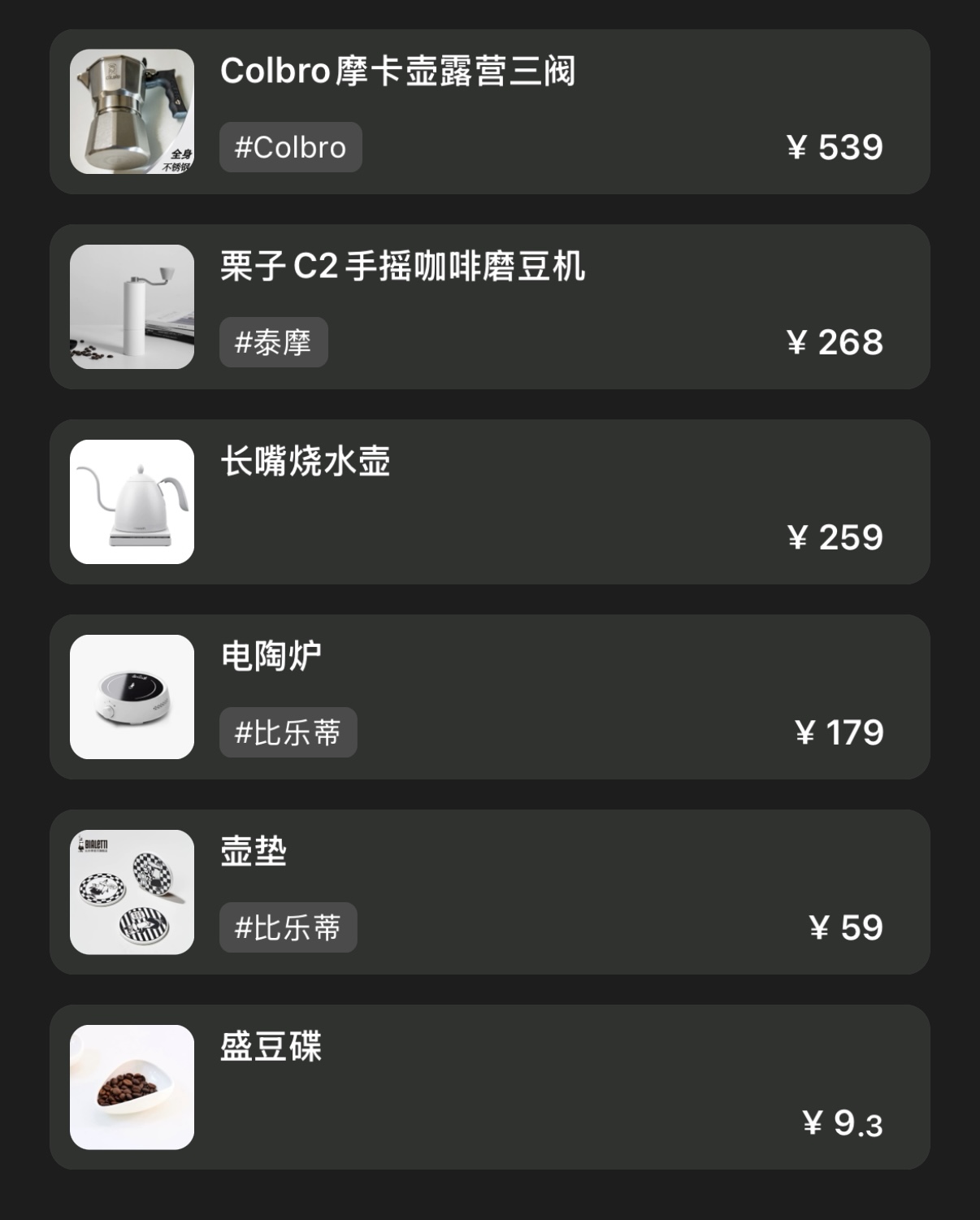Select the 盛豆碟 card

coord(489,1087)
